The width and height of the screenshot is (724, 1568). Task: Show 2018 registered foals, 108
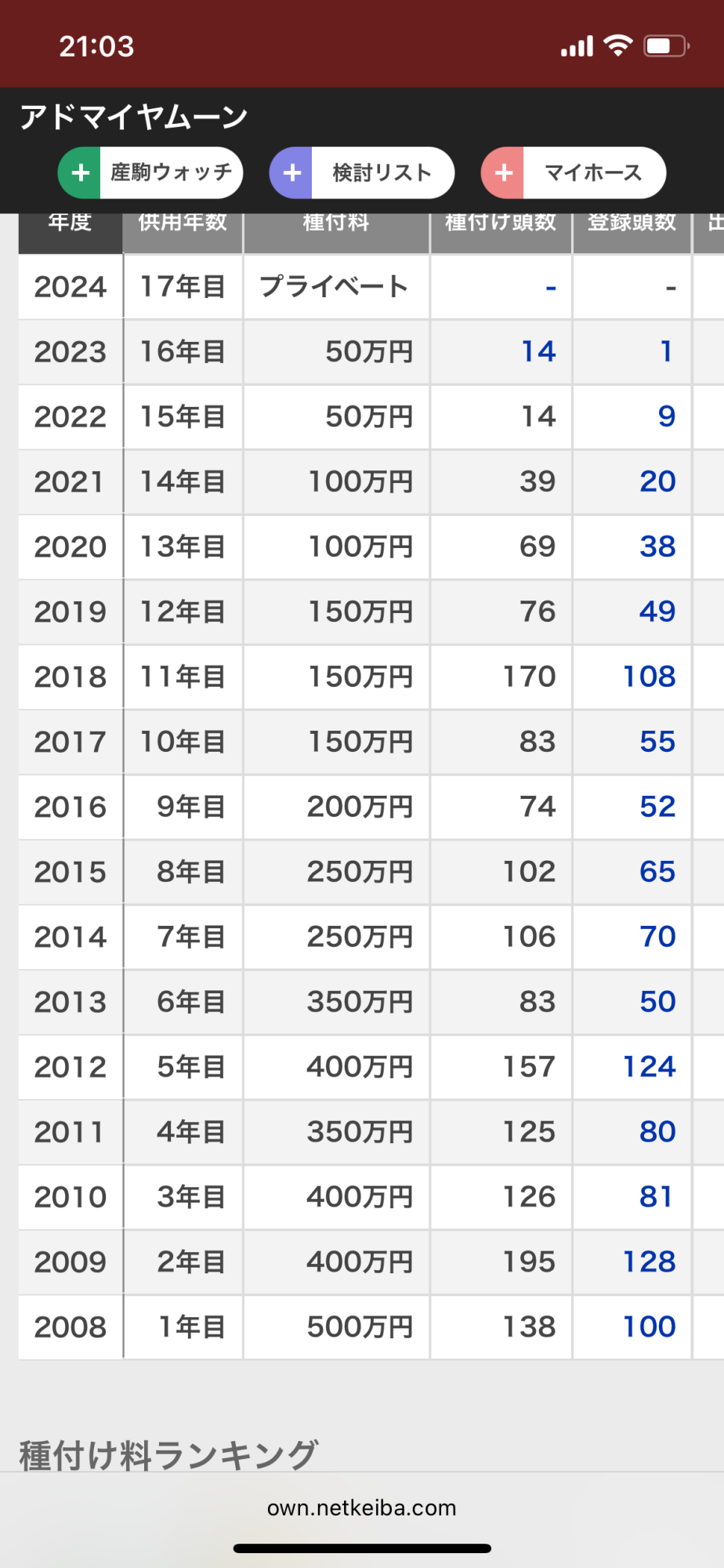coord(649,677)
